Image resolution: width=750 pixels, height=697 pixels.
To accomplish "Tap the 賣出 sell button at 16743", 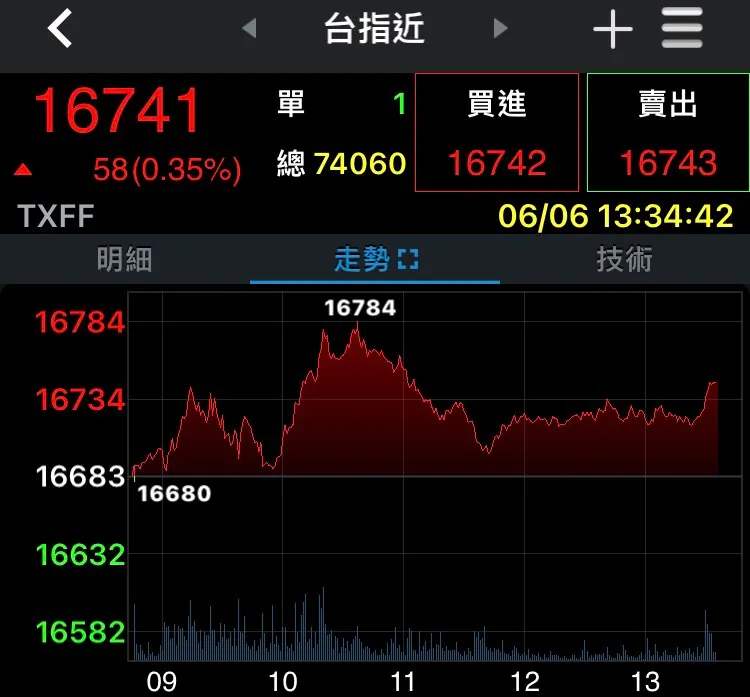I will 668,132.
